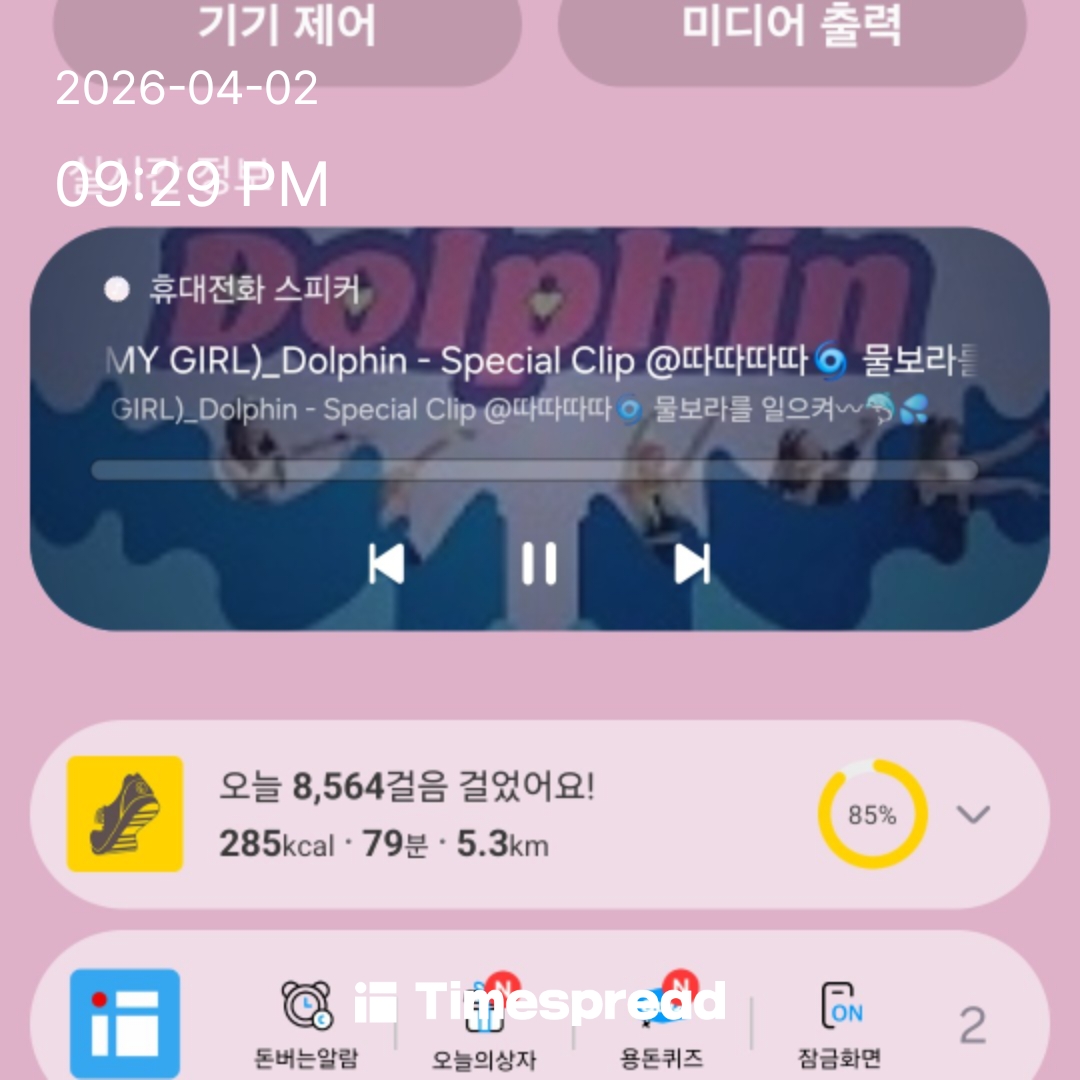Viewport: 1080px width, 1080px height.
Task: Go back to the previous track
Action: 387,564
